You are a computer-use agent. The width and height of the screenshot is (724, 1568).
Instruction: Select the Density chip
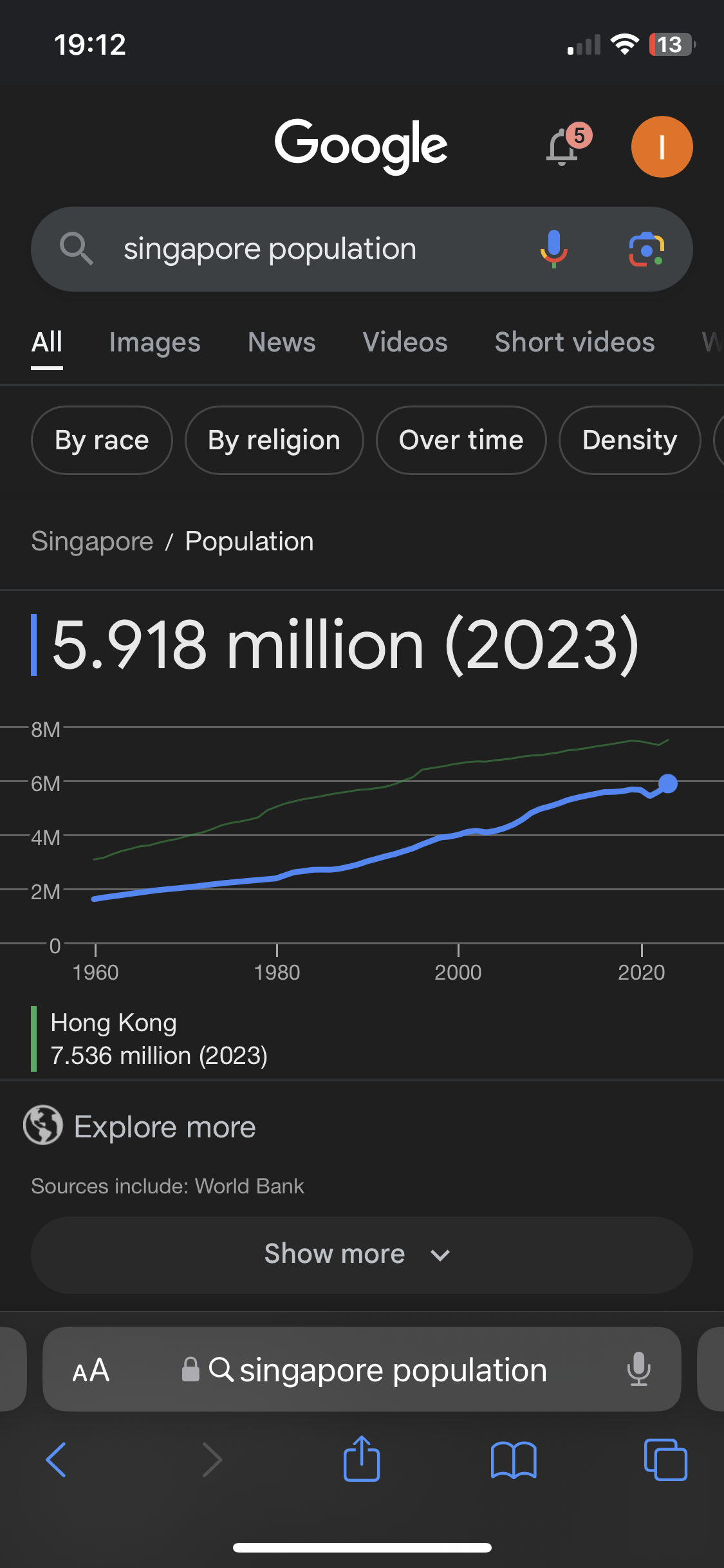tap(629, 440)
